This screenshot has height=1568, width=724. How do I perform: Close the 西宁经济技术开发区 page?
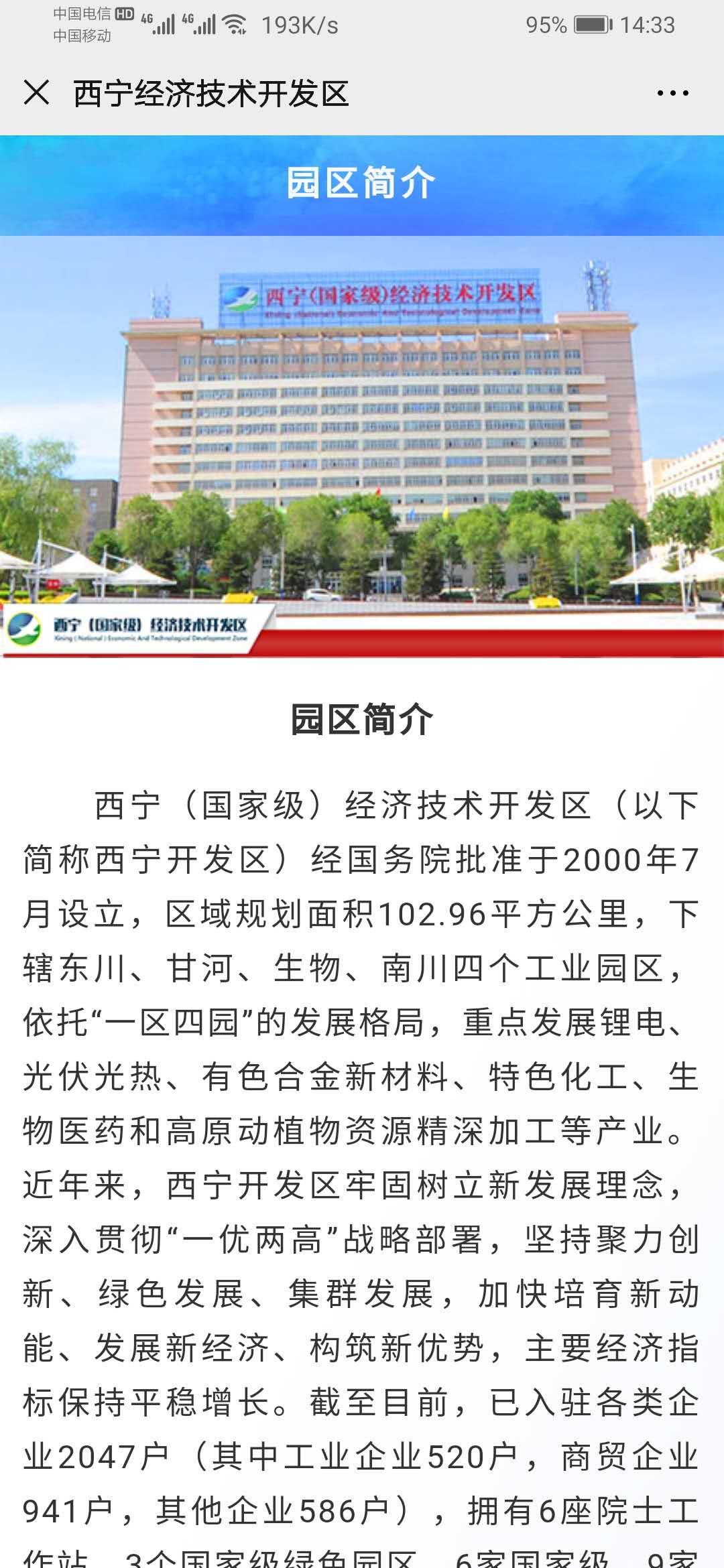tap(36, 92)
